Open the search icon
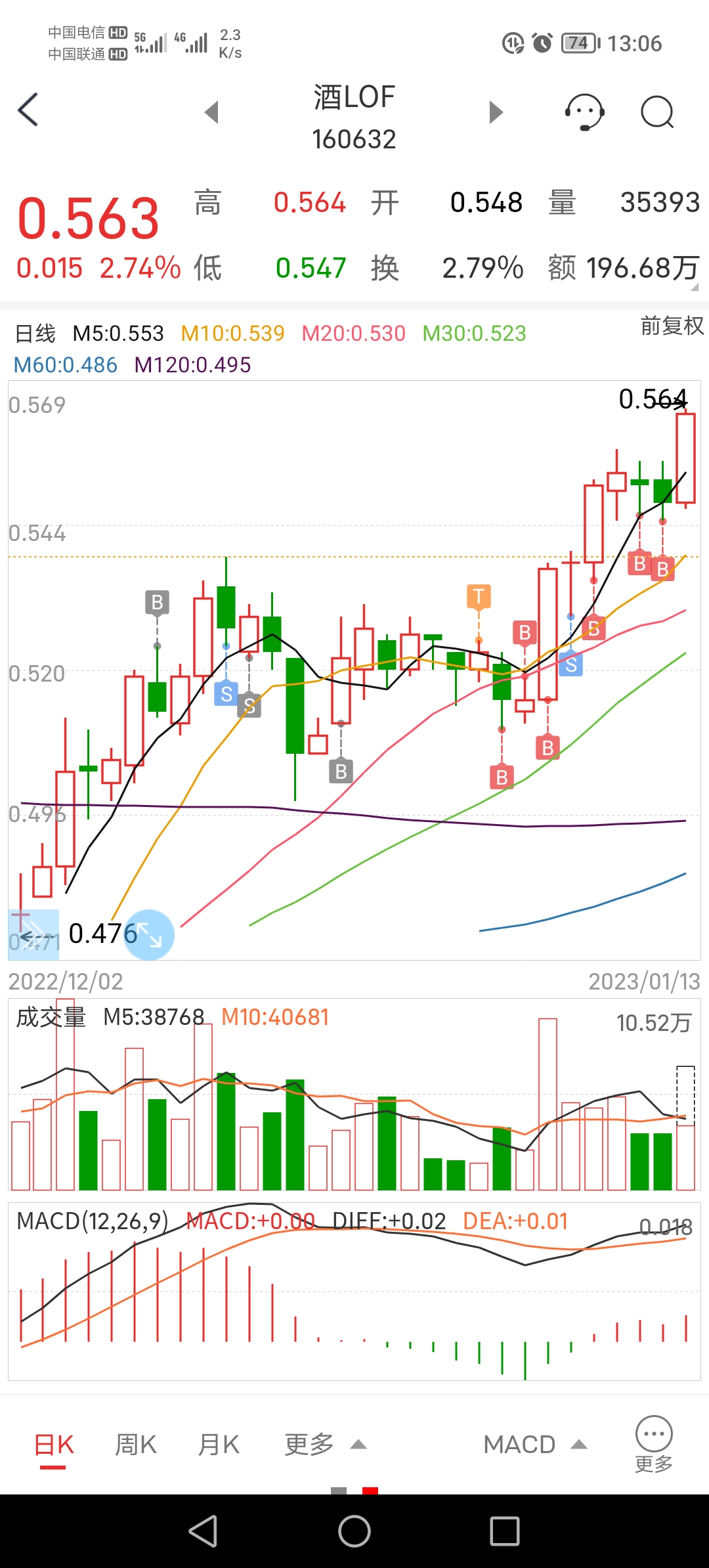 (x=657, y=112)
